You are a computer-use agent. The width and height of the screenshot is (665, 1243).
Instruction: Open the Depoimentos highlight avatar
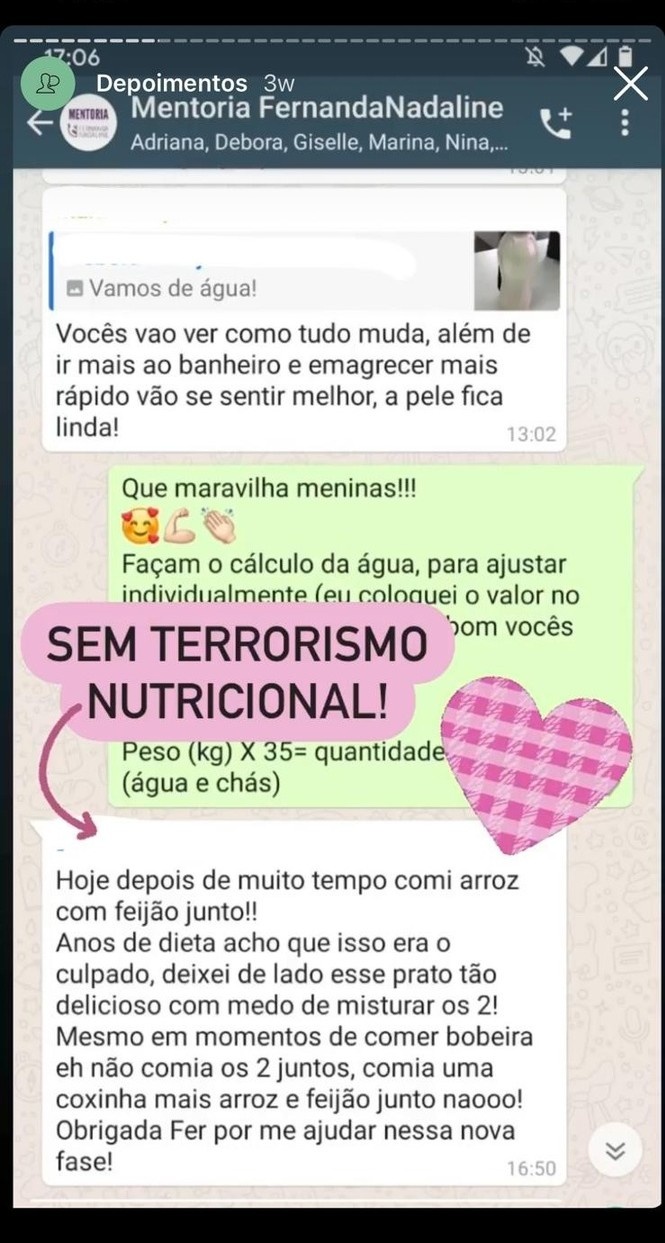coord(46,83)
